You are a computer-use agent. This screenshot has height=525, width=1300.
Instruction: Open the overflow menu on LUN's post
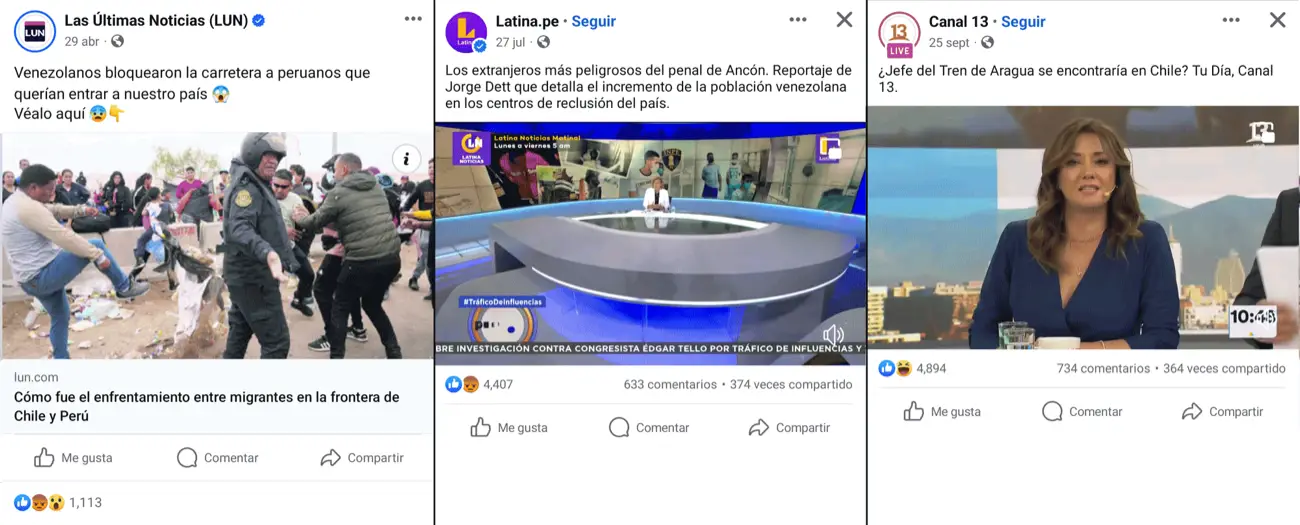tap(413, 19)
